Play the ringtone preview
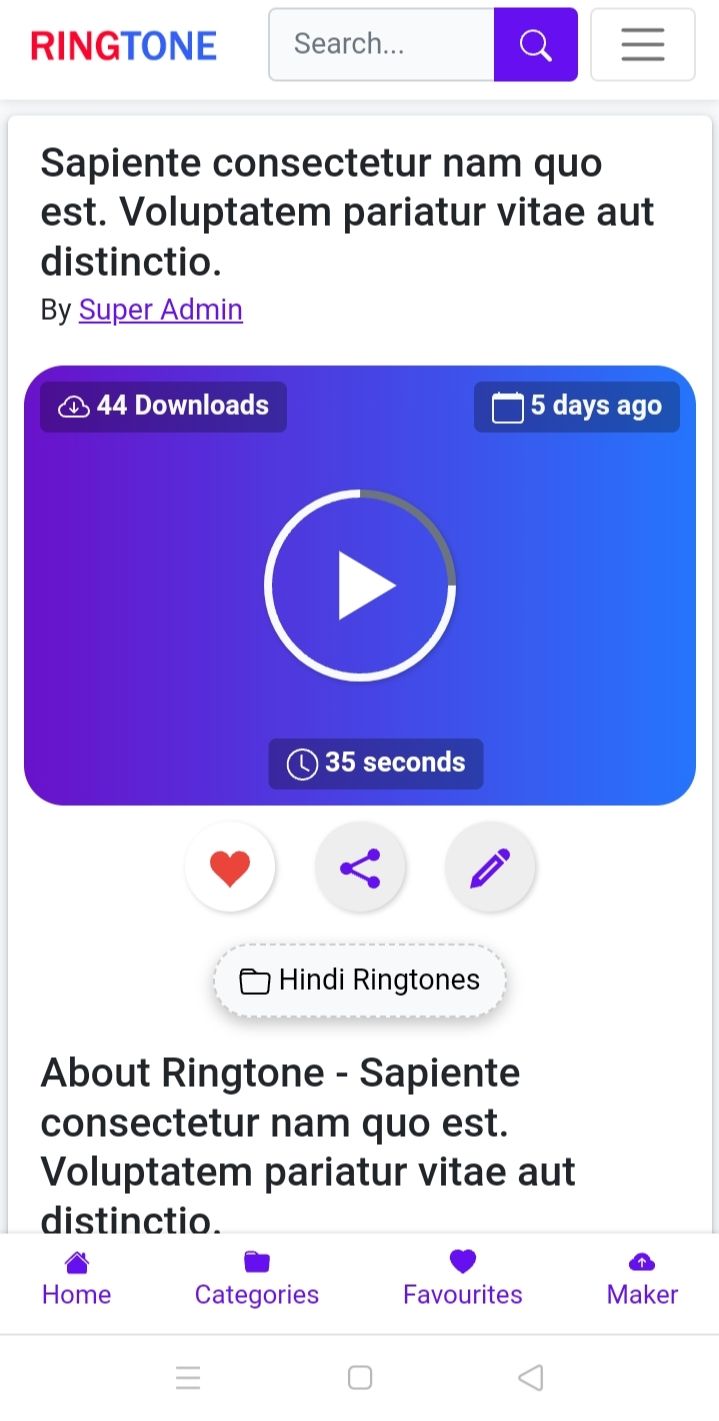This screenshot has height=1421, width=719. pyautogui.click(x=360, y=586)
